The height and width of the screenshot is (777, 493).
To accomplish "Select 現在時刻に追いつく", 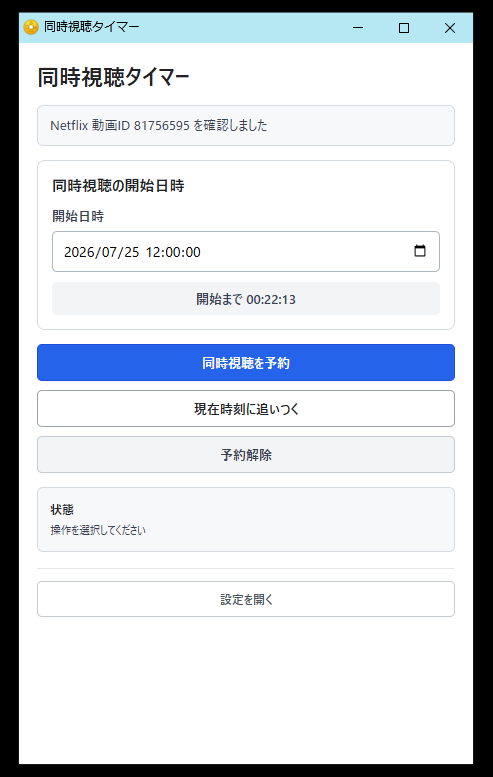I will (x=246, y=409).
